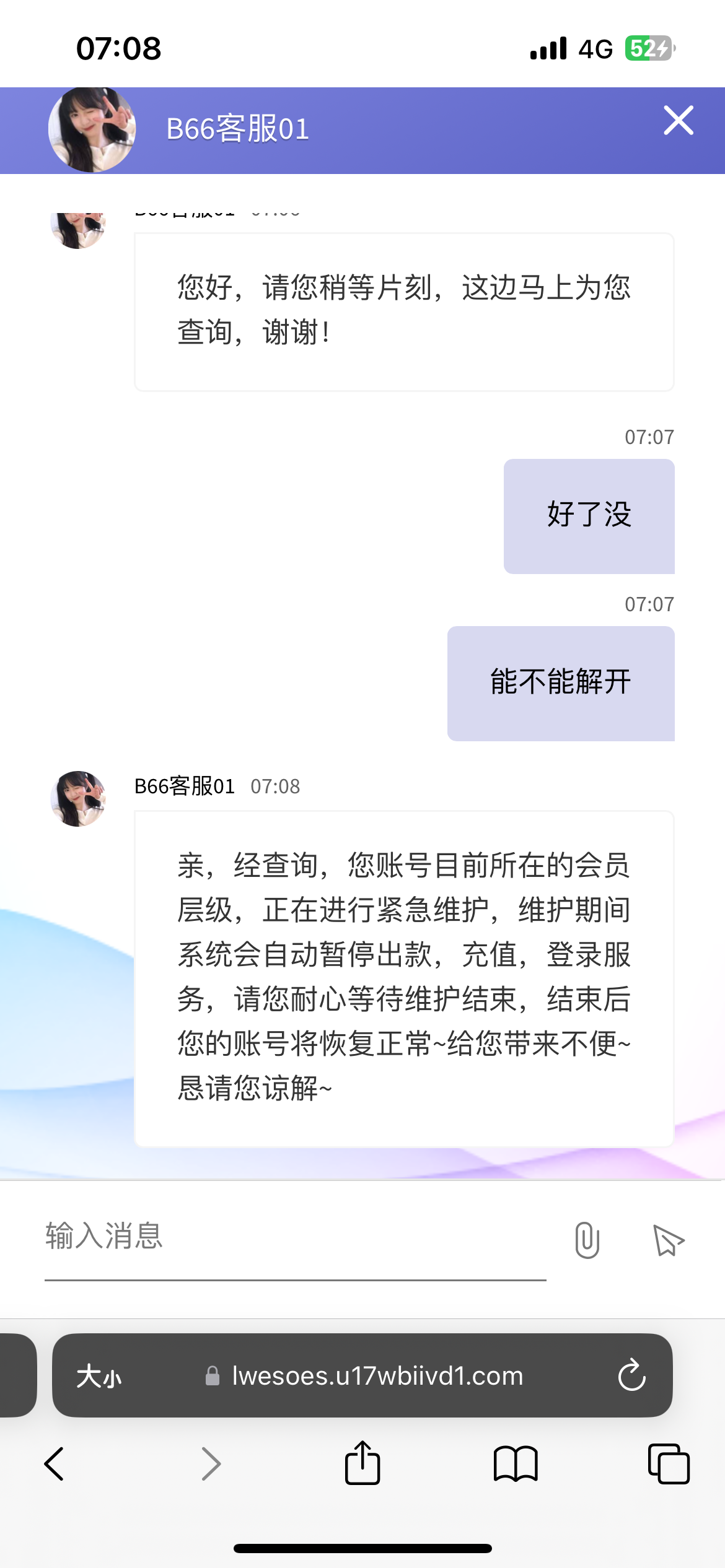Reload the current web page
Image resolution: width=725 pixels, height=1568 pixels.
pyautogui.click(x=631, y=1376)
